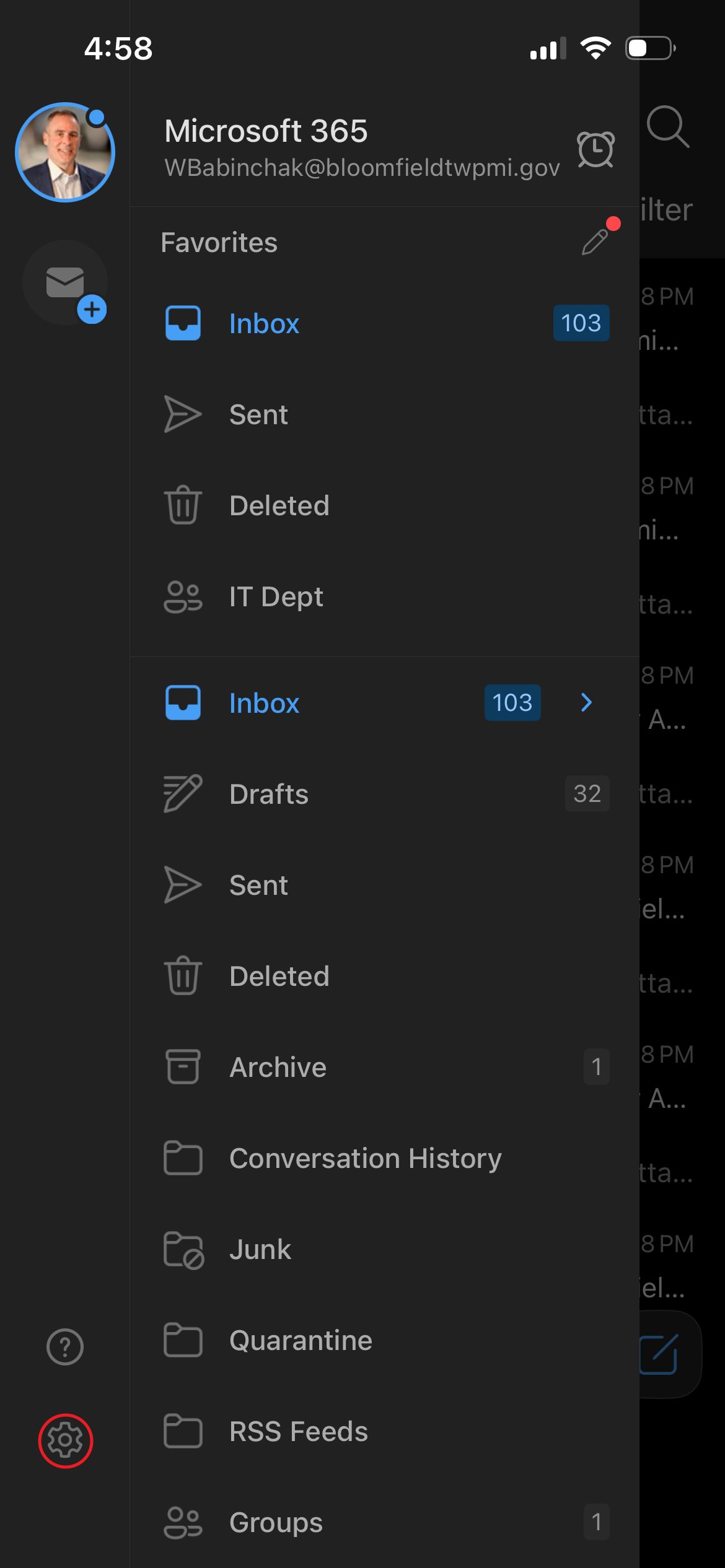The width and height of the screenshot is (725, 1568).
Task: Expand Inbox subfolders with the chevron
Action: coord(586,703)
